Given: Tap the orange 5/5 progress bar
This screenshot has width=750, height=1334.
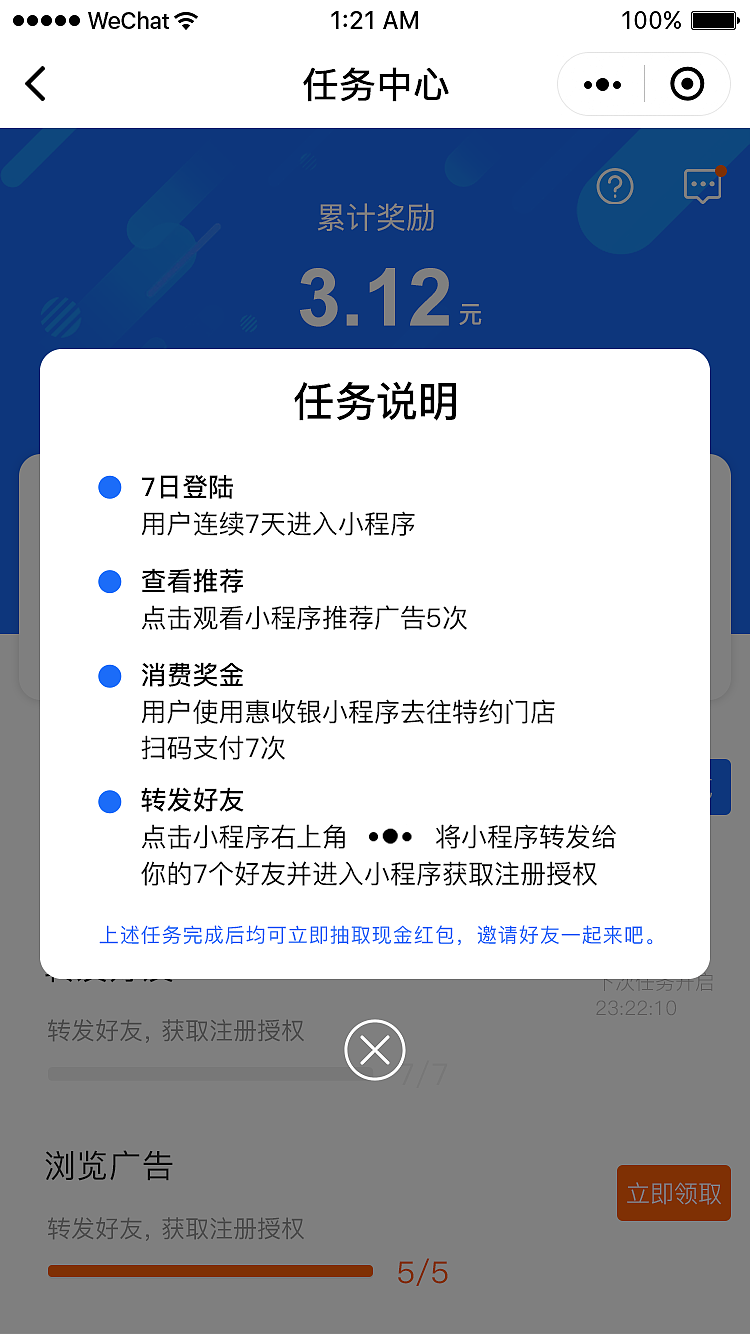Looking at the screenshot, I should coord(209,1270).
